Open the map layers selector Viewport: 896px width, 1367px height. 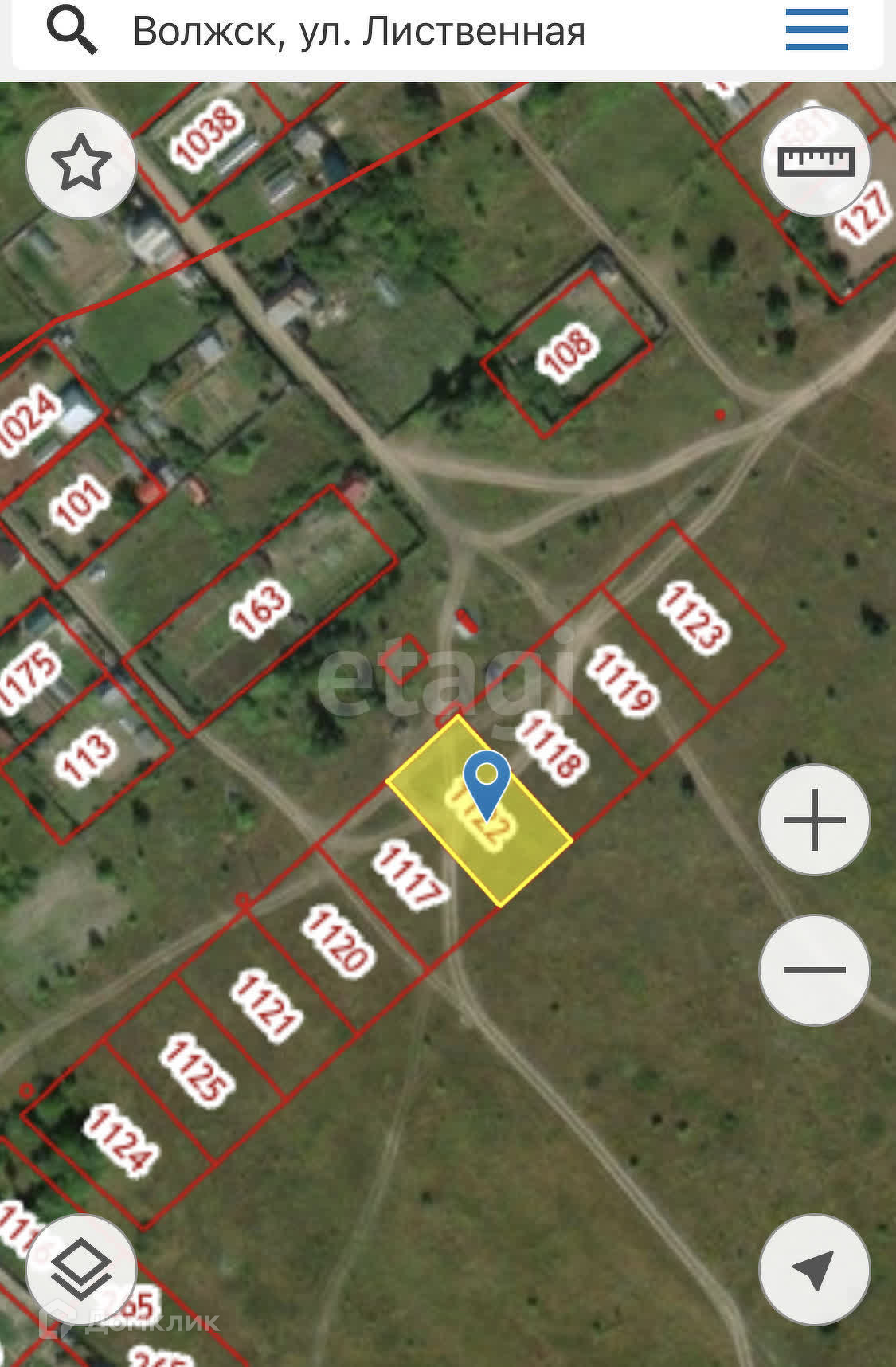80,1270
